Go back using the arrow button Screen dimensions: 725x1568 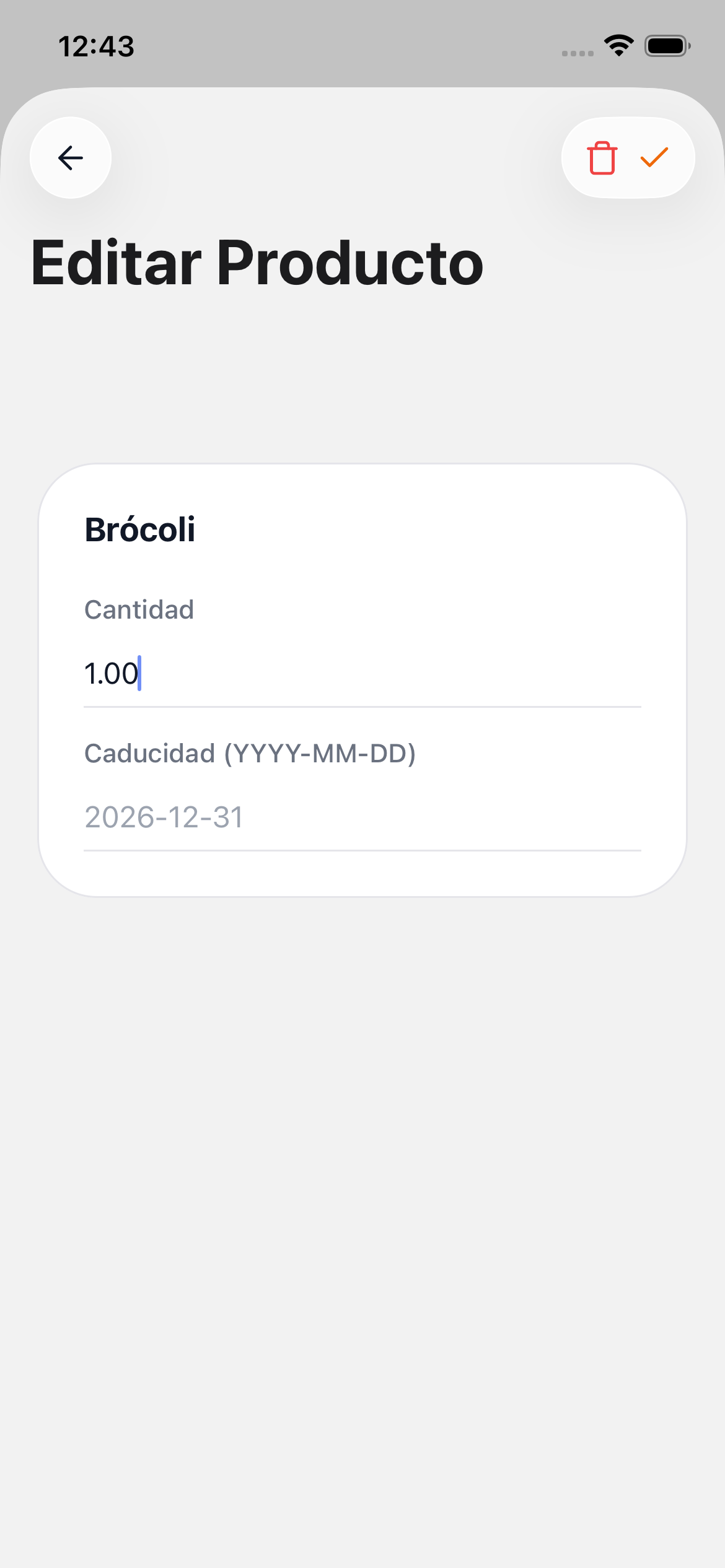click(x=71, y=158)
